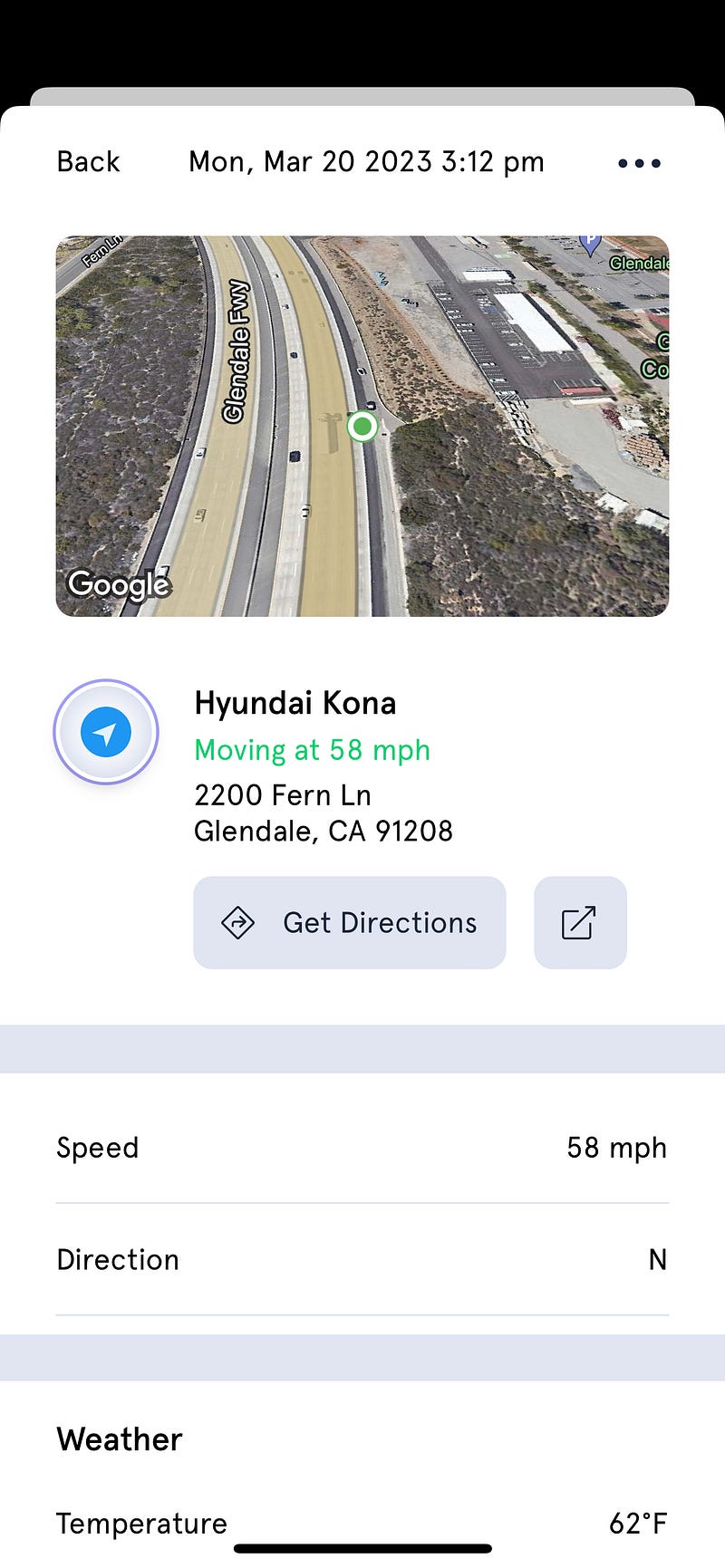Open location in external app

[x=580, y=922]
